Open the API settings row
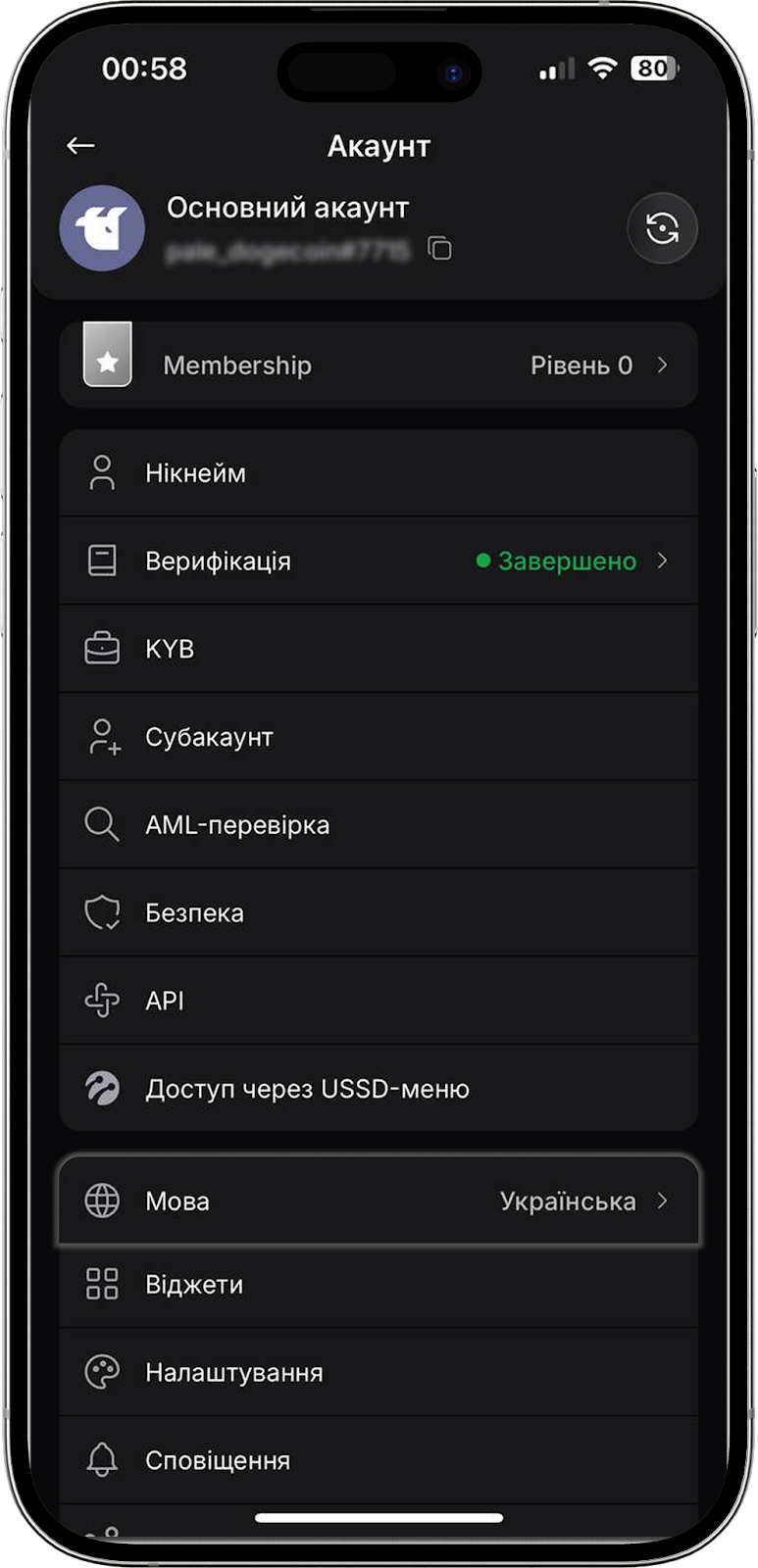Image resolution: width=758 pixels, height=1568 pixels. click(x=379, y=1001)
